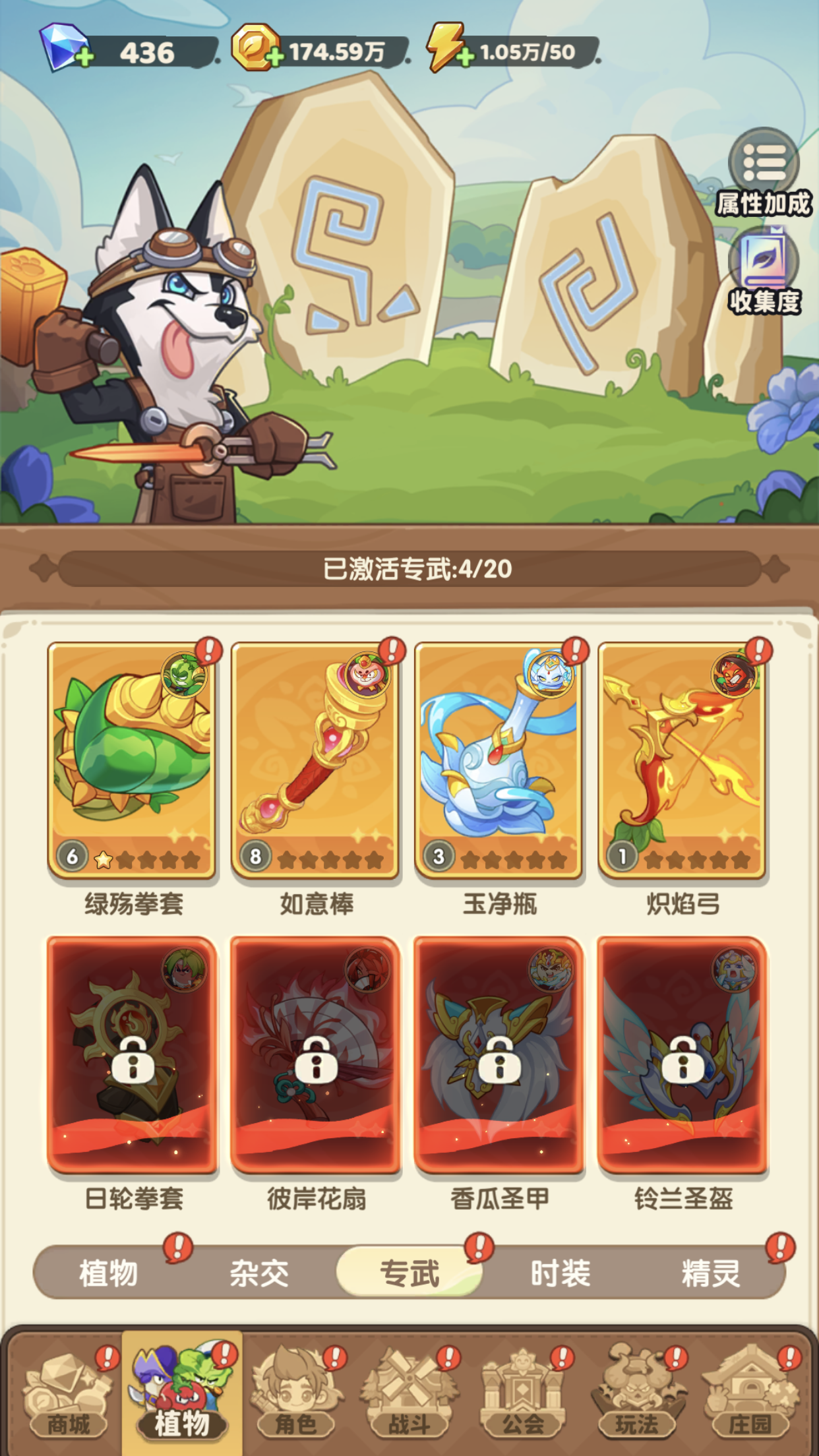Refill energy with the lightning plus icon
The height and width of the screenshot is (1456, 819).
click(x=465, y=57)
